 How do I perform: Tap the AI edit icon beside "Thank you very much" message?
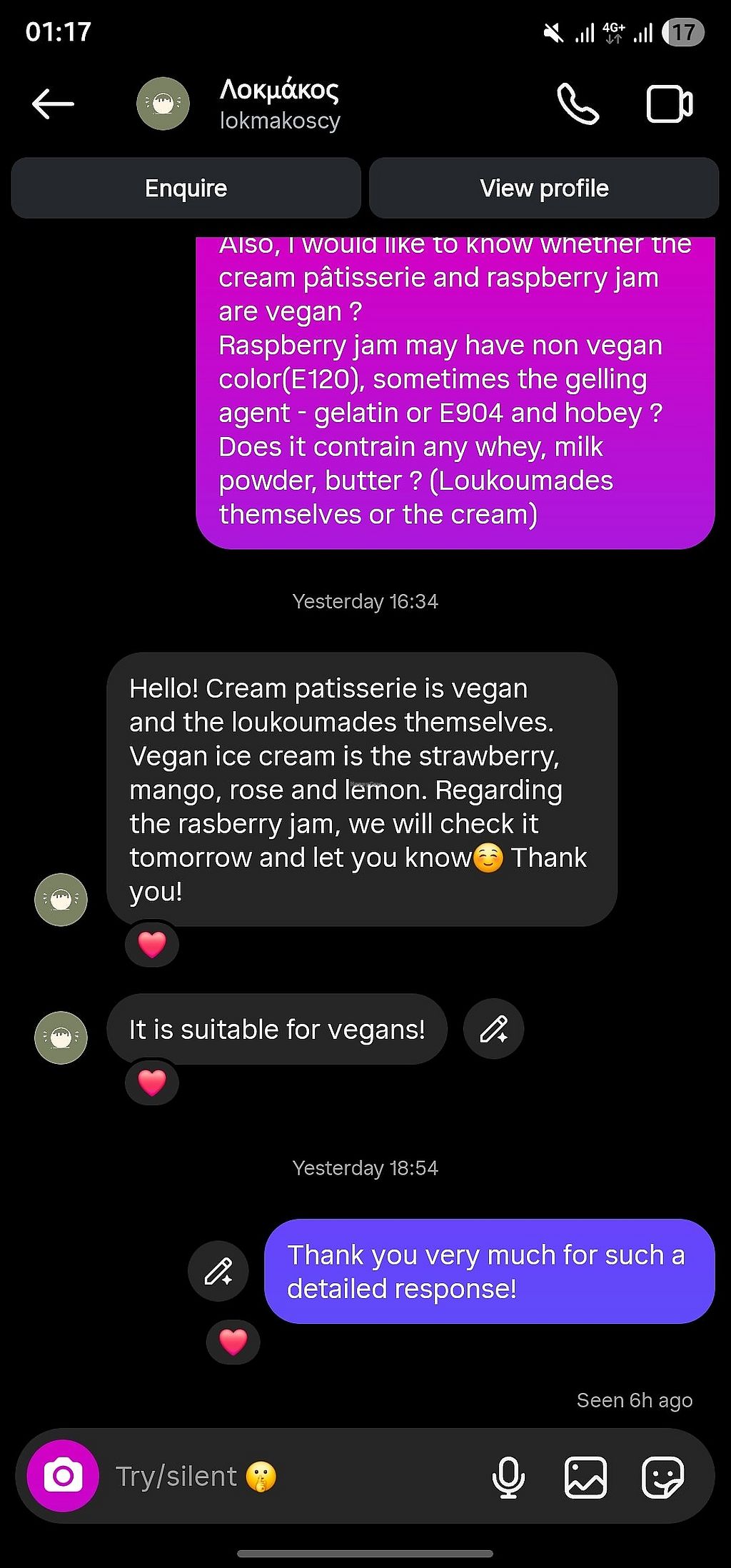(218, 1271)
